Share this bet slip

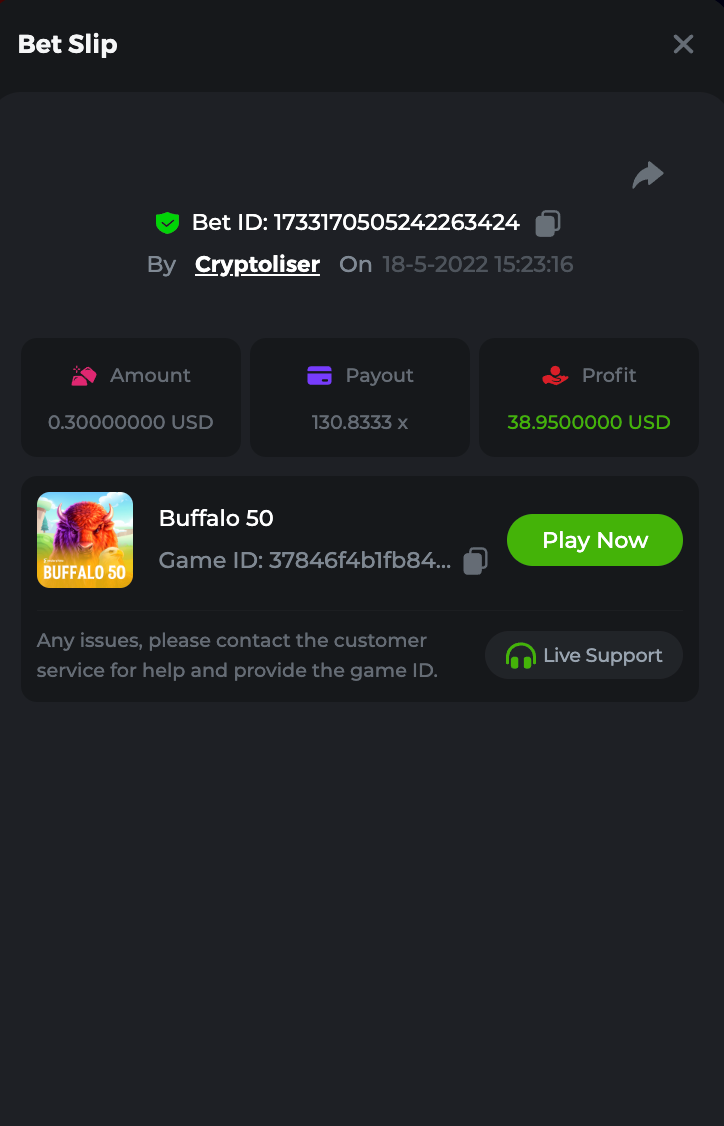(648, 175)
